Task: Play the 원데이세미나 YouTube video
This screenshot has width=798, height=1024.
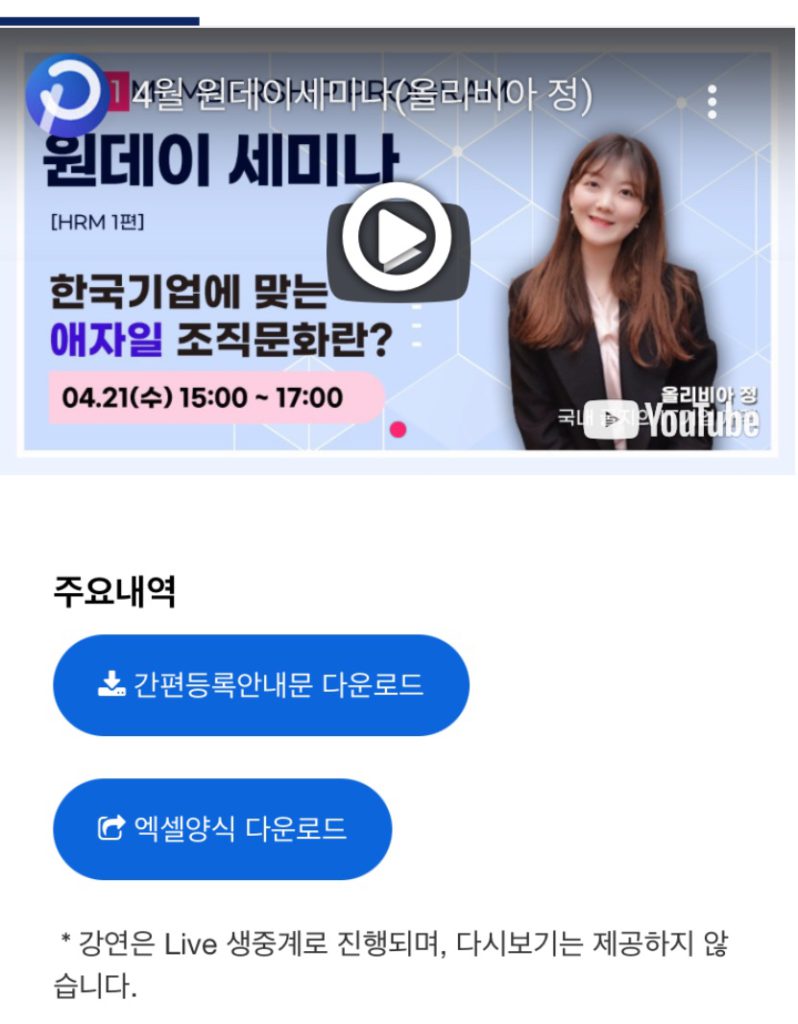Action: point(398,237)
